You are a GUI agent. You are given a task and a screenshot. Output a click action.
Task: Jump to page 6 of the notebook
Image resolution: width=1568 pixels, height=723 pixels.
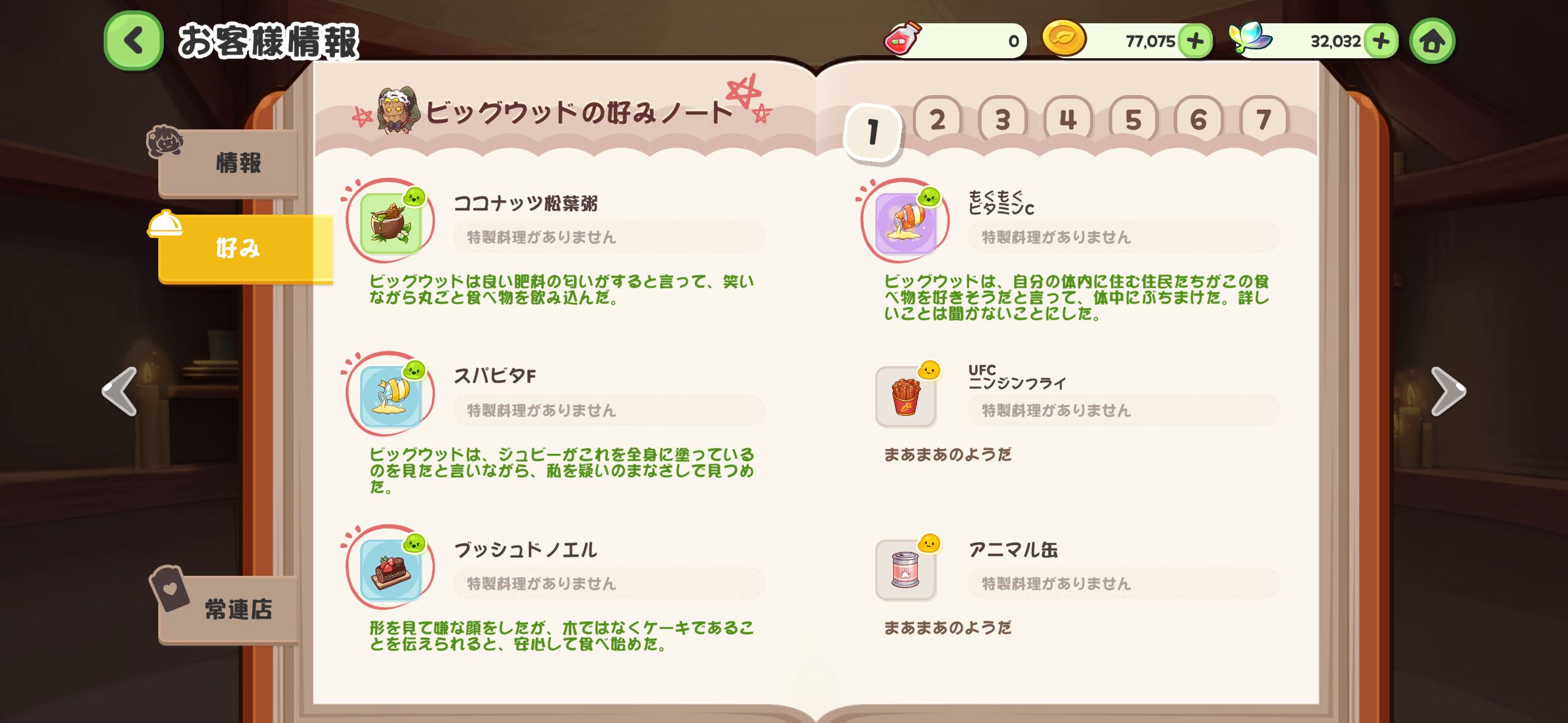(x=1198, y=120)
